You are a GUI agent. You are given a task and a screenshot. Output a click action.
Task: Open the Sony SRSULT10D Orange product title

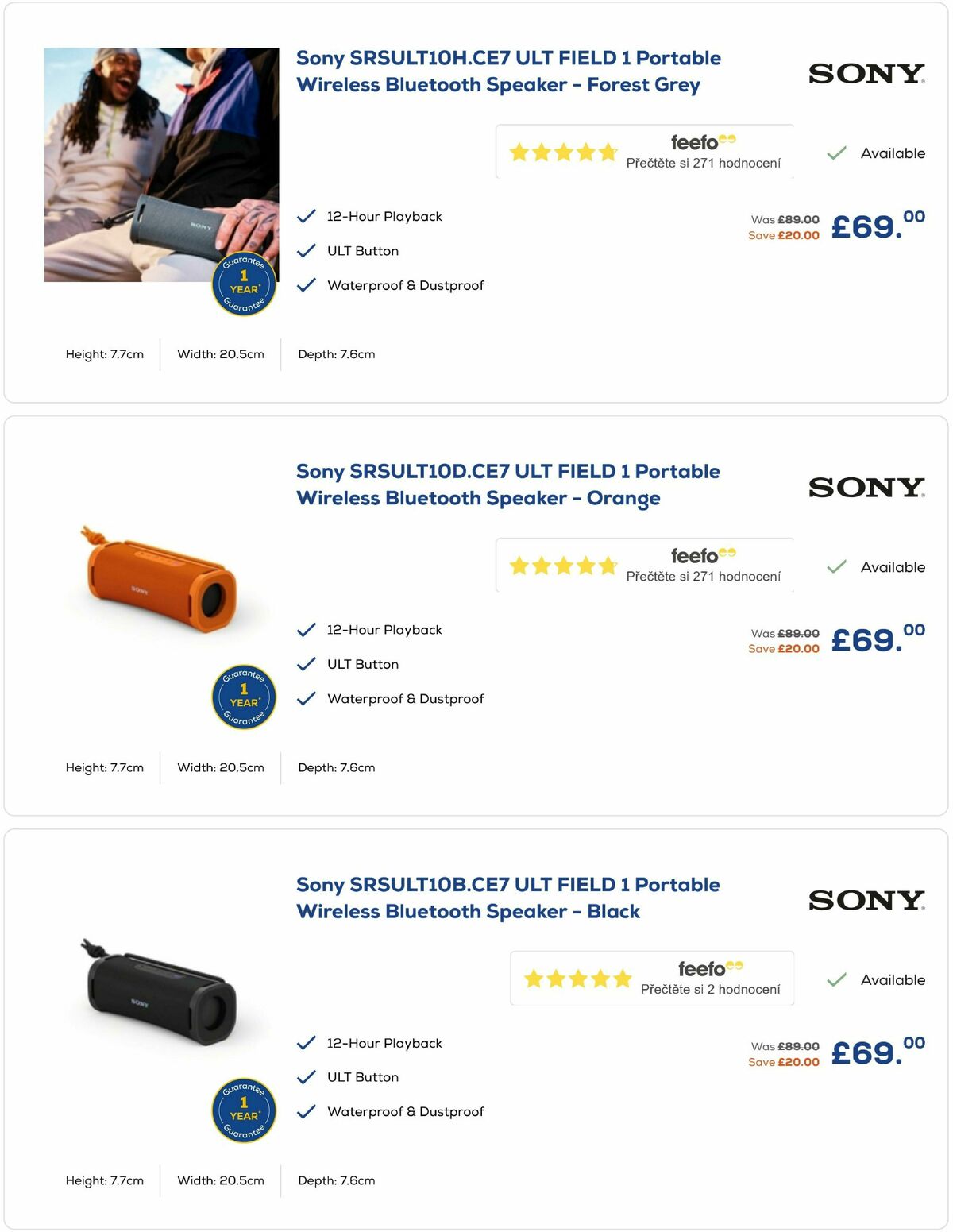coord(508,484)
